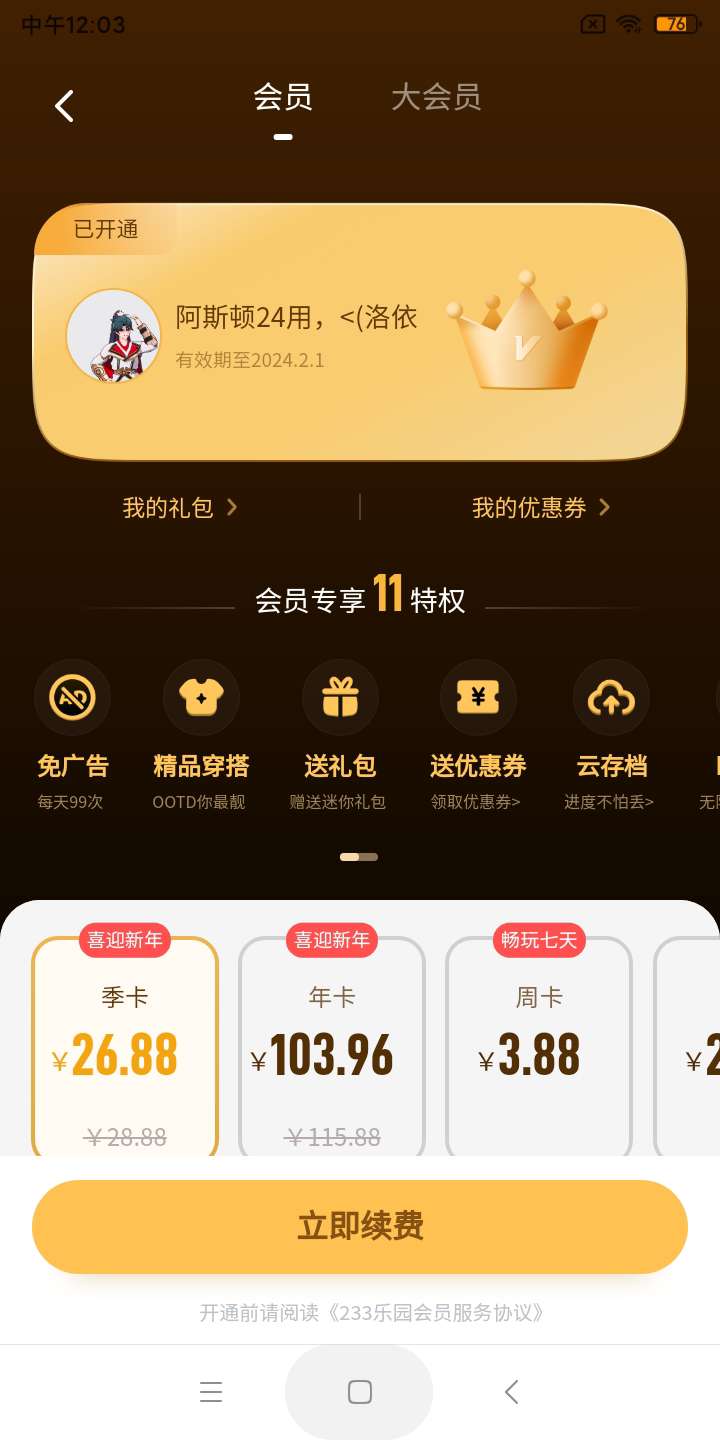Open recent apps from navigation bar

point(211,1392)
